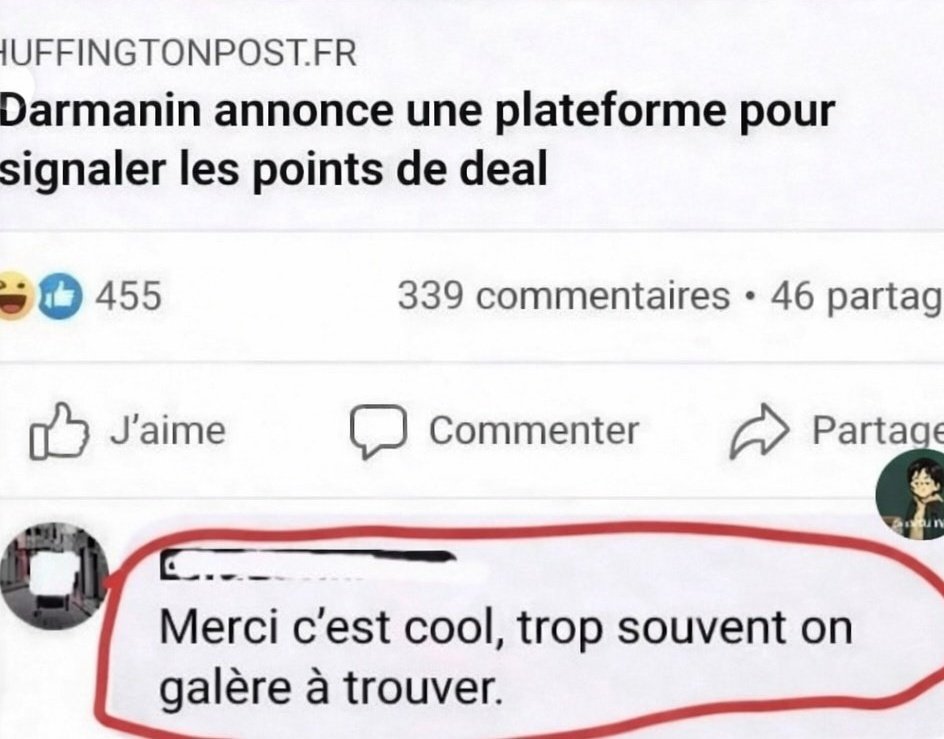
Task: Open the Huffingtonpost.fr article about Darmanin
Action: 418,140
